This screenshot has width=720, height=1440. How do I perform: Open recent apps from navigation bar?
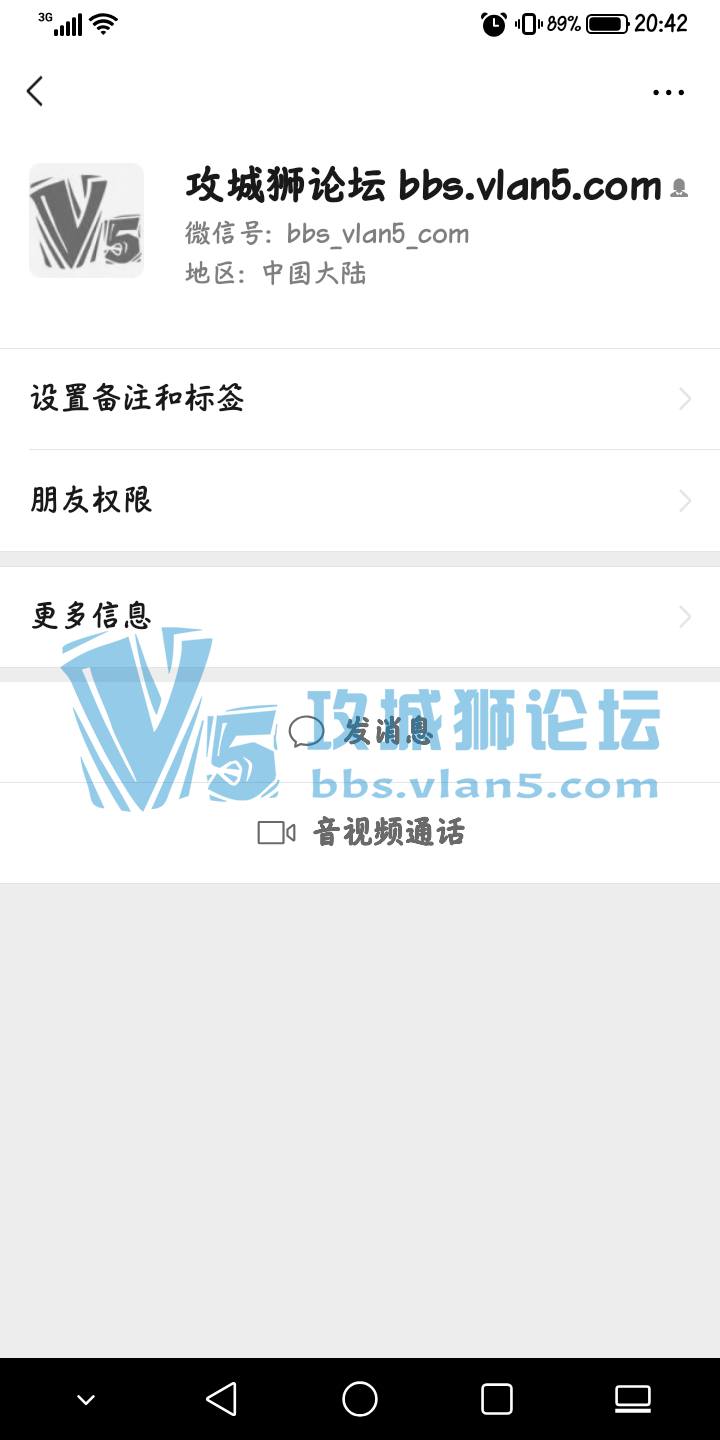coord(497,1399)
